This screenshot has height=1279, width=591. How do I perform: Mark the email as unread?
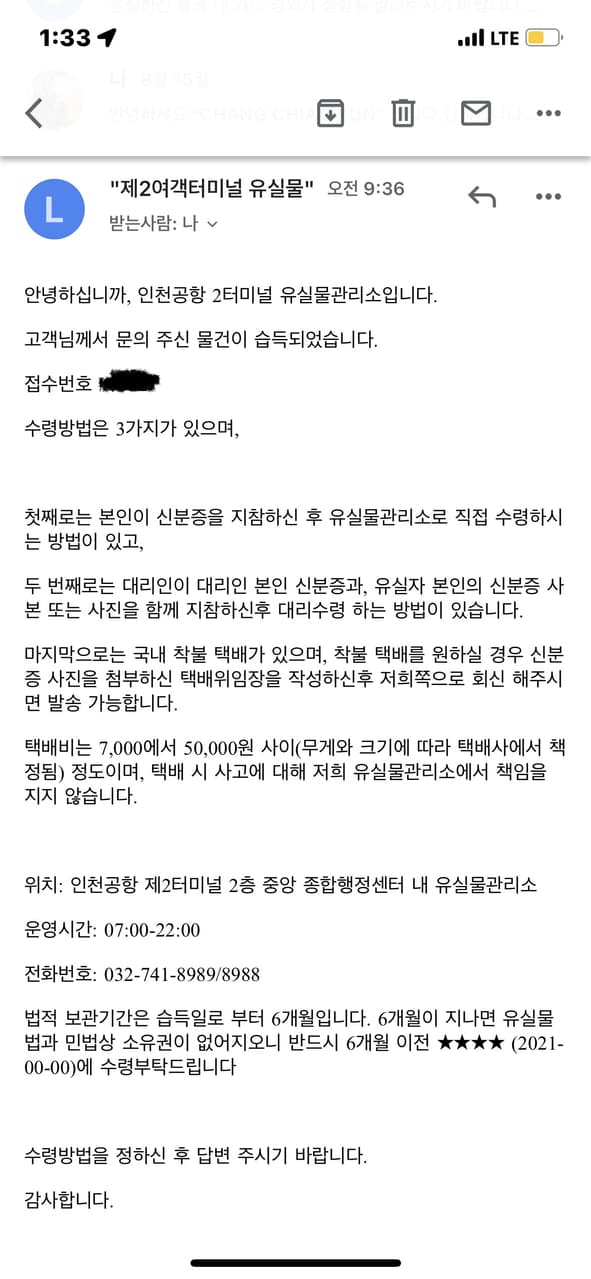(x=475, y=113)
